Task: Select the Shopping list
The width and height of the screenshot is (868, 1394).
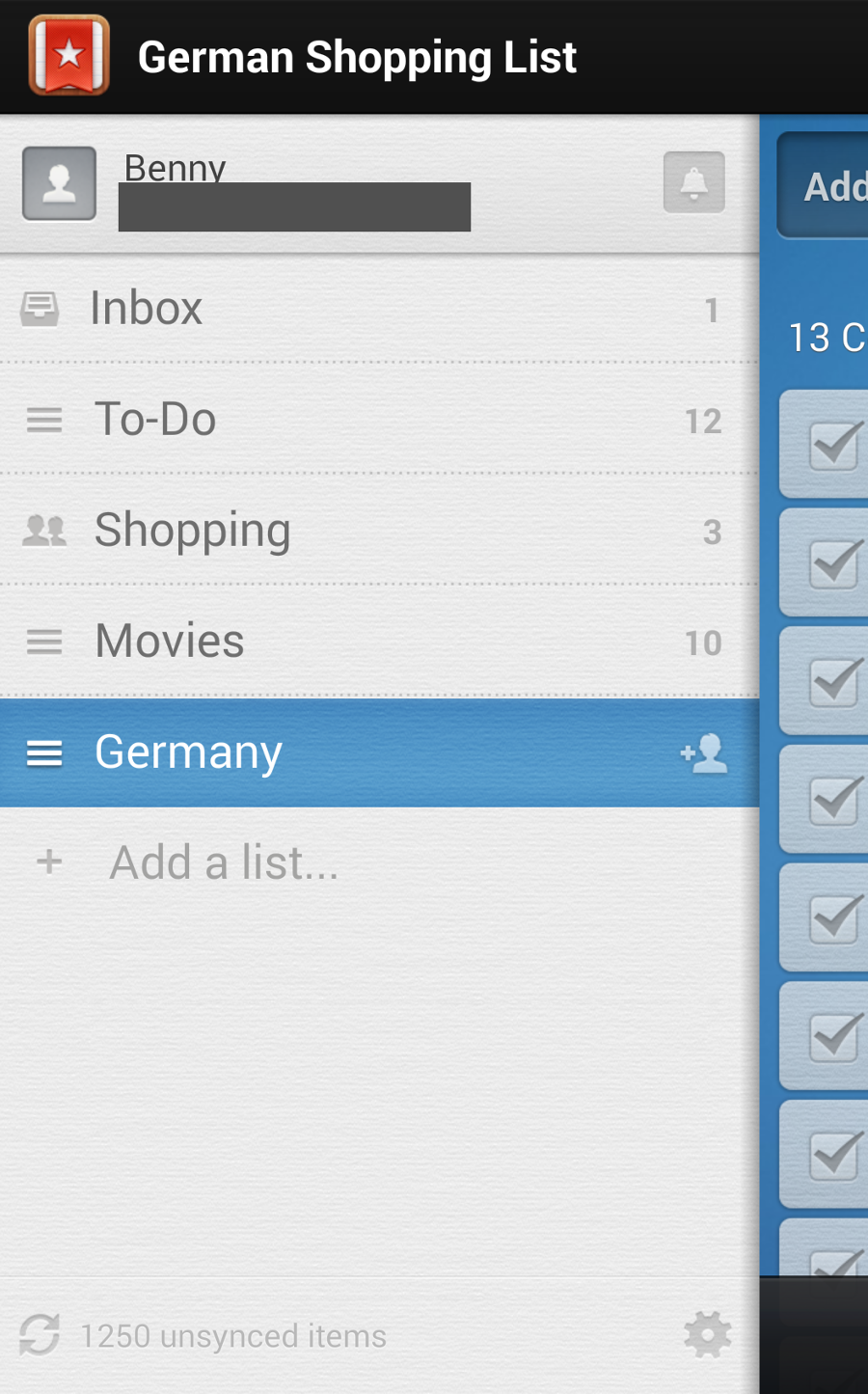Action: tap(379, 531)
